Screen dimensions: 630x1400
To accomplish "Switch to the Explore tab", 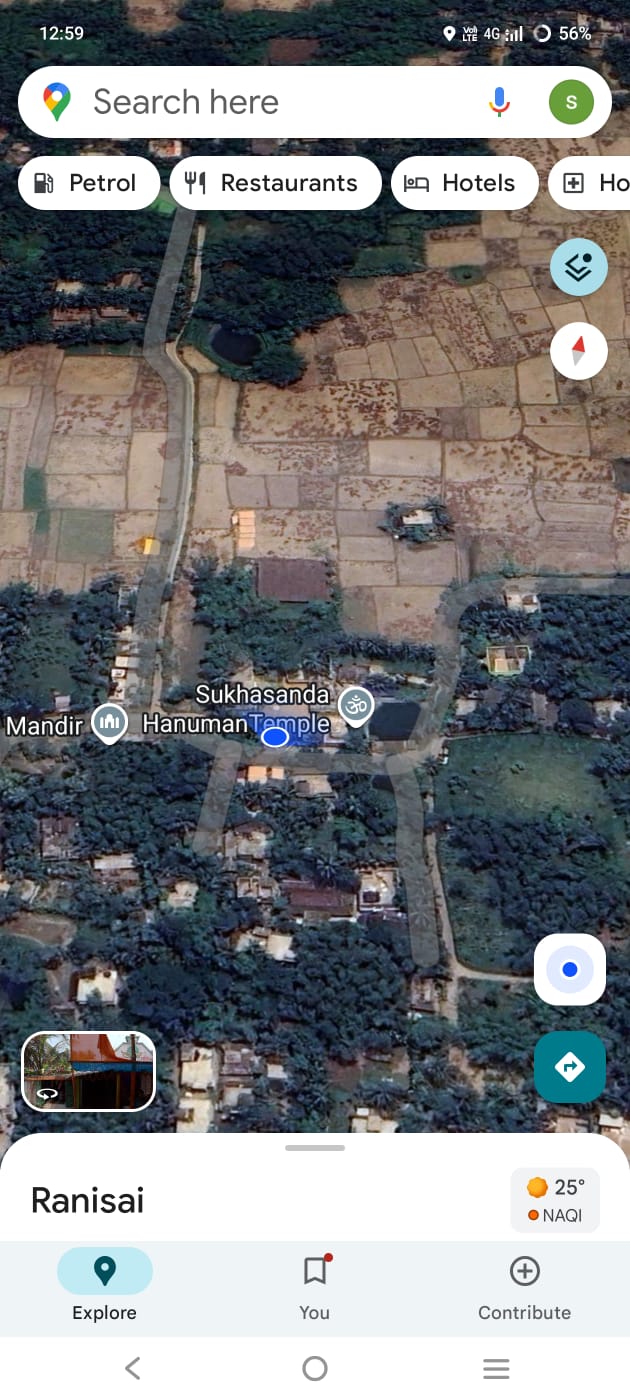I will point(104,1285).
